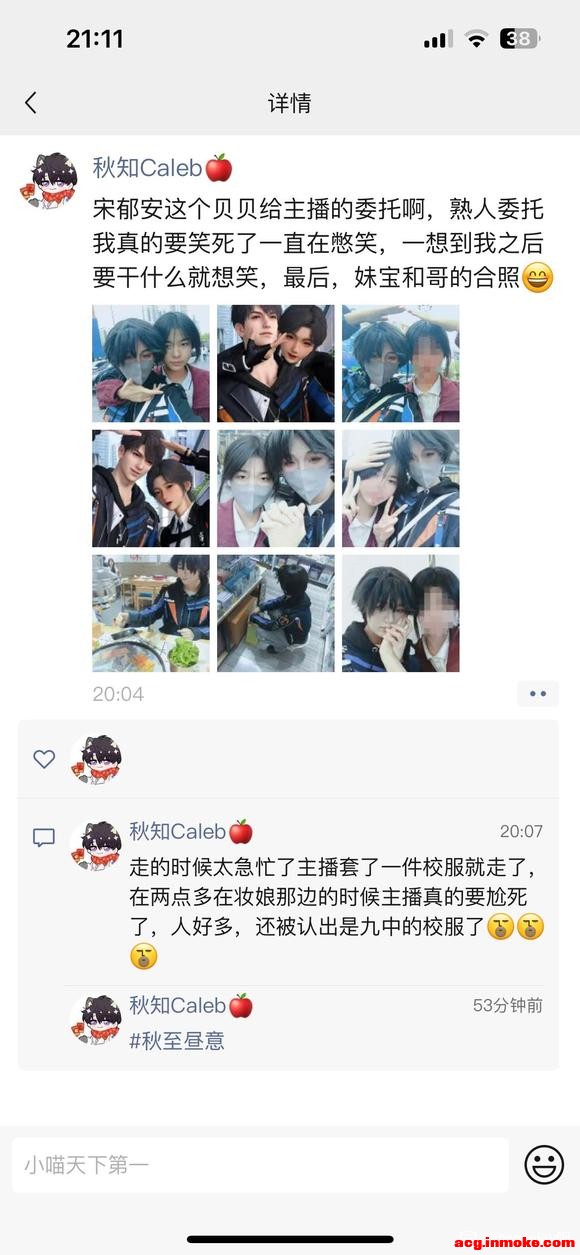View the top-middle photo of the grid
The height and width of the screenshot is (1255, 580).
click(x=276, y=363)
